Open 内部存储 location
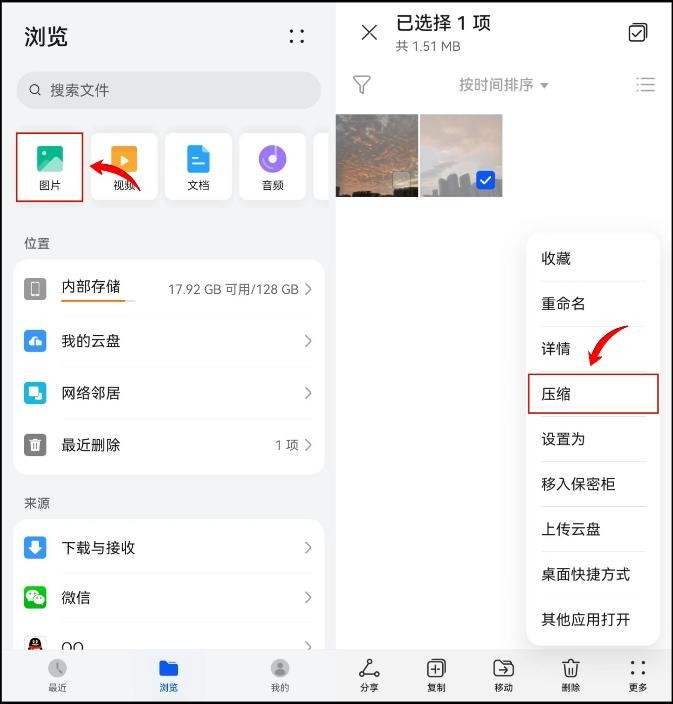673x704 pixels. 168,289
